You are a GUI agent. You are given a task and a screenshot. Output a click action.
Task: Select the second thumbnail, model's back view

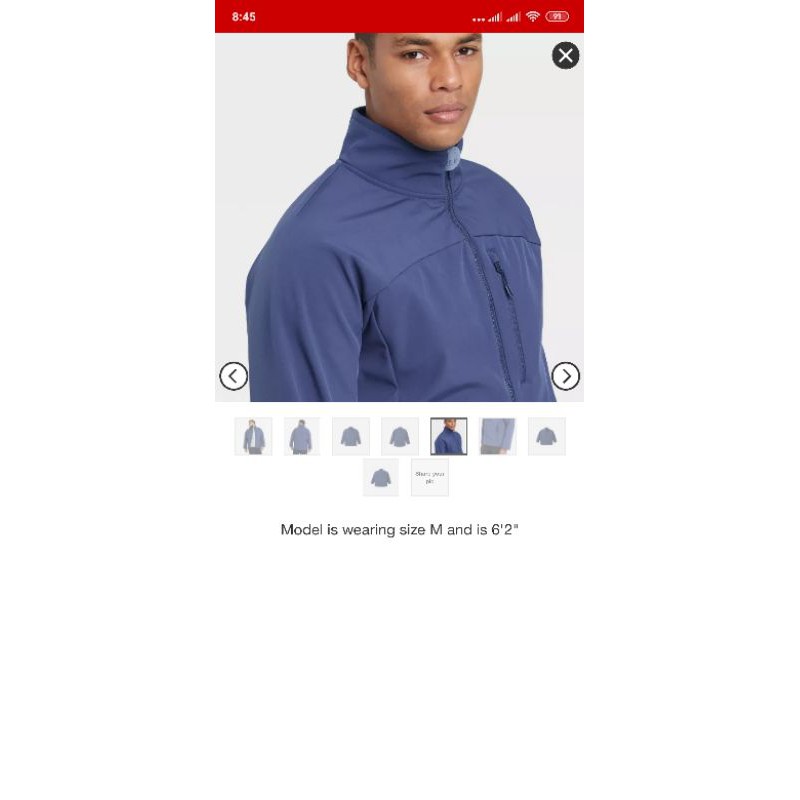[302, 437]
